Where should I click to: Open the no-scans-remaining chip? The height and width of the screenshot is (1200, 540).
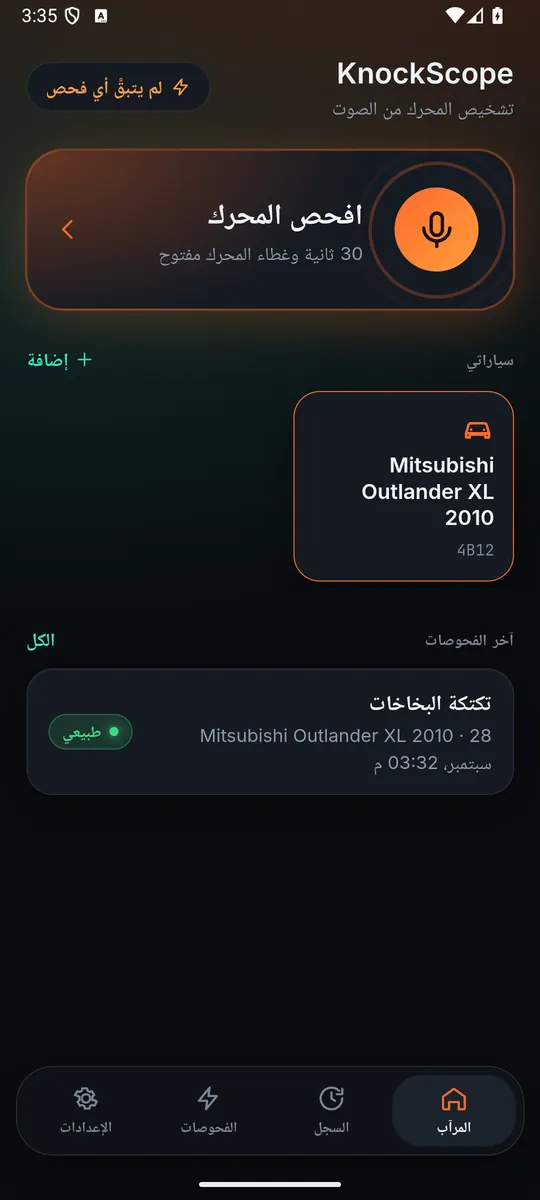(118, 88)
